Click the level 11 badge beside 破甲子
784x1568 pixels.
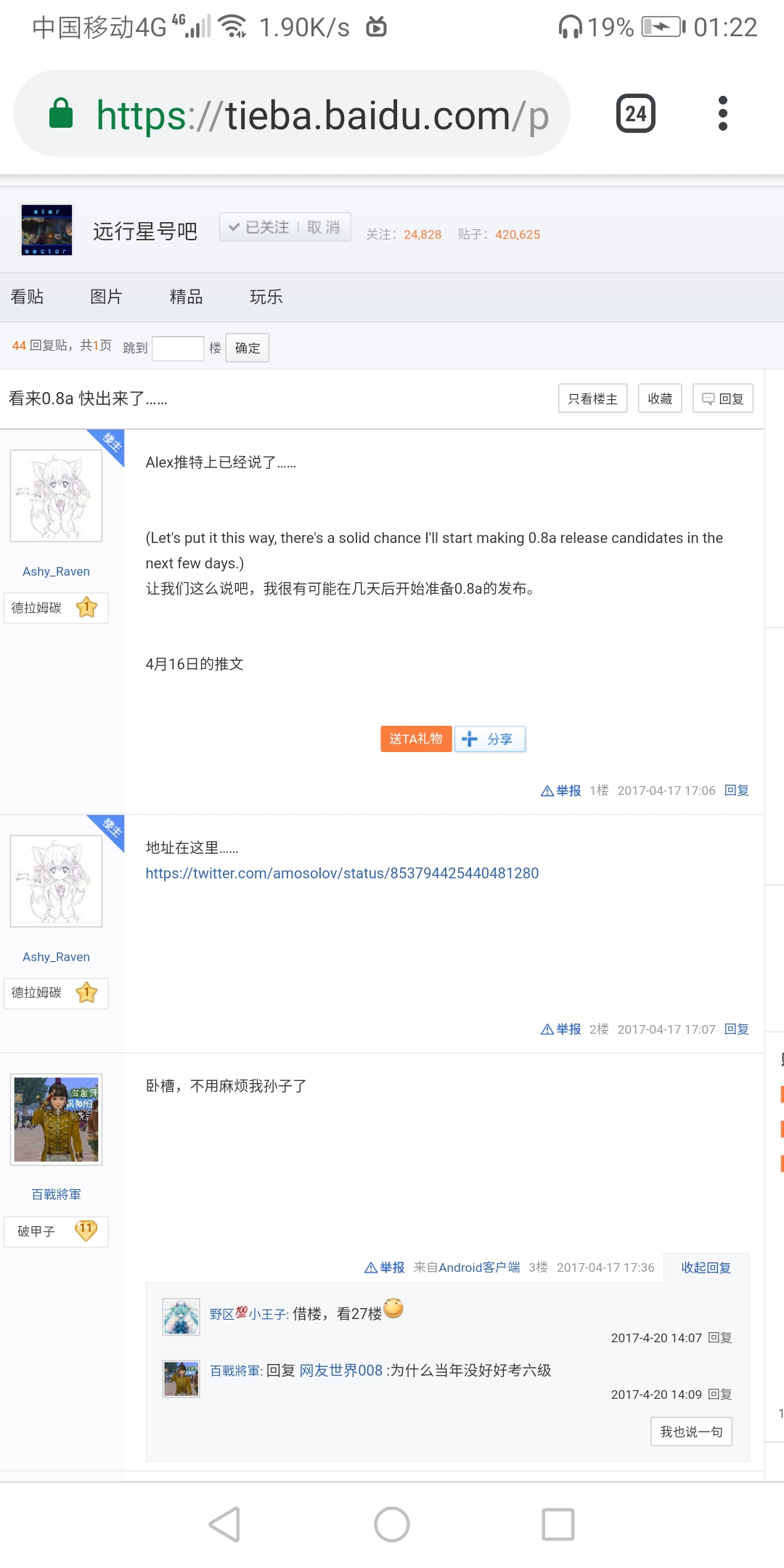85,1231
